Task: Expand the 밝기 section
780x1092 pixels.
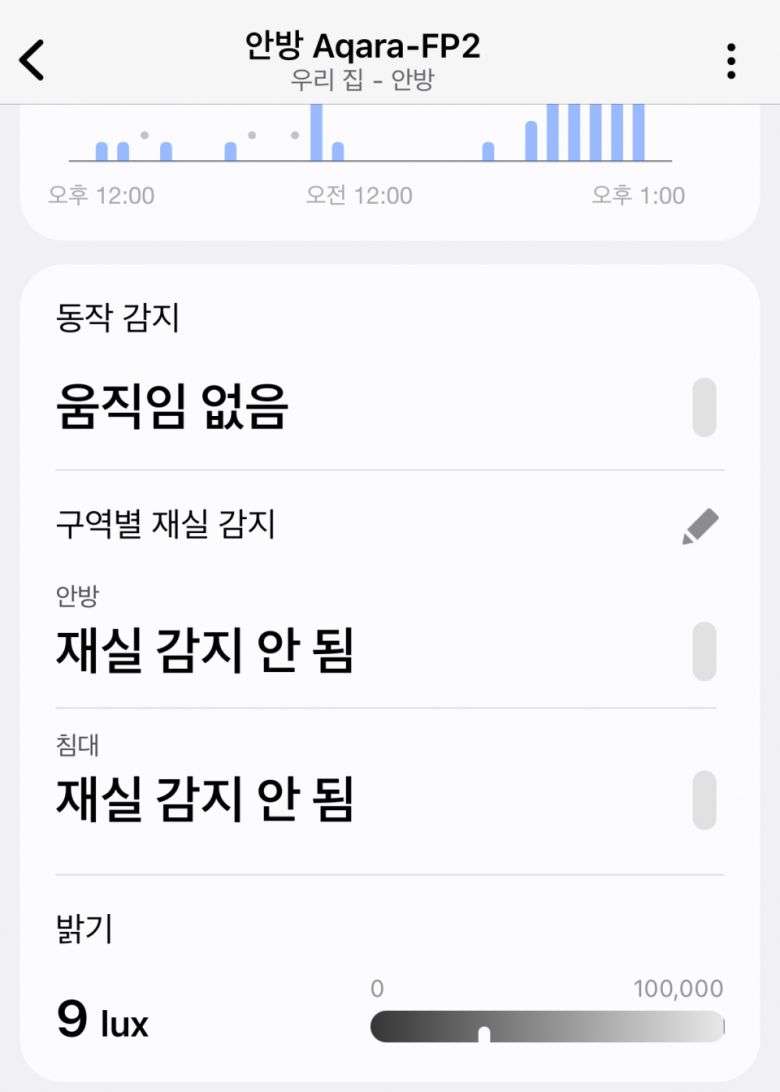Action: (x=84, y=928)
